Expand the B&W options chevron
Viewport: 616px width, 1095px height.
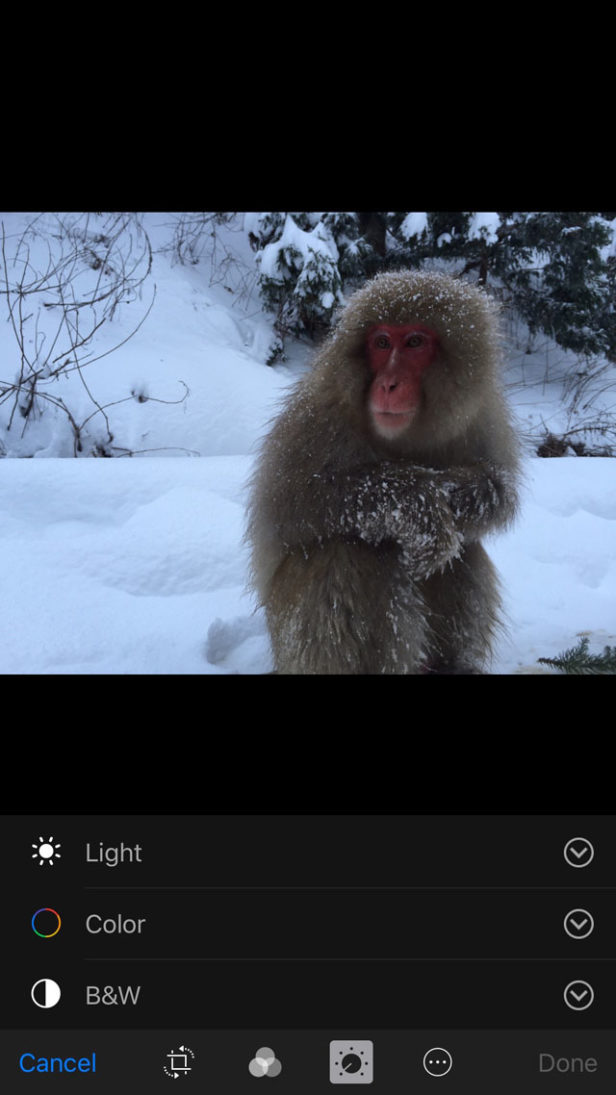[578, 995]
